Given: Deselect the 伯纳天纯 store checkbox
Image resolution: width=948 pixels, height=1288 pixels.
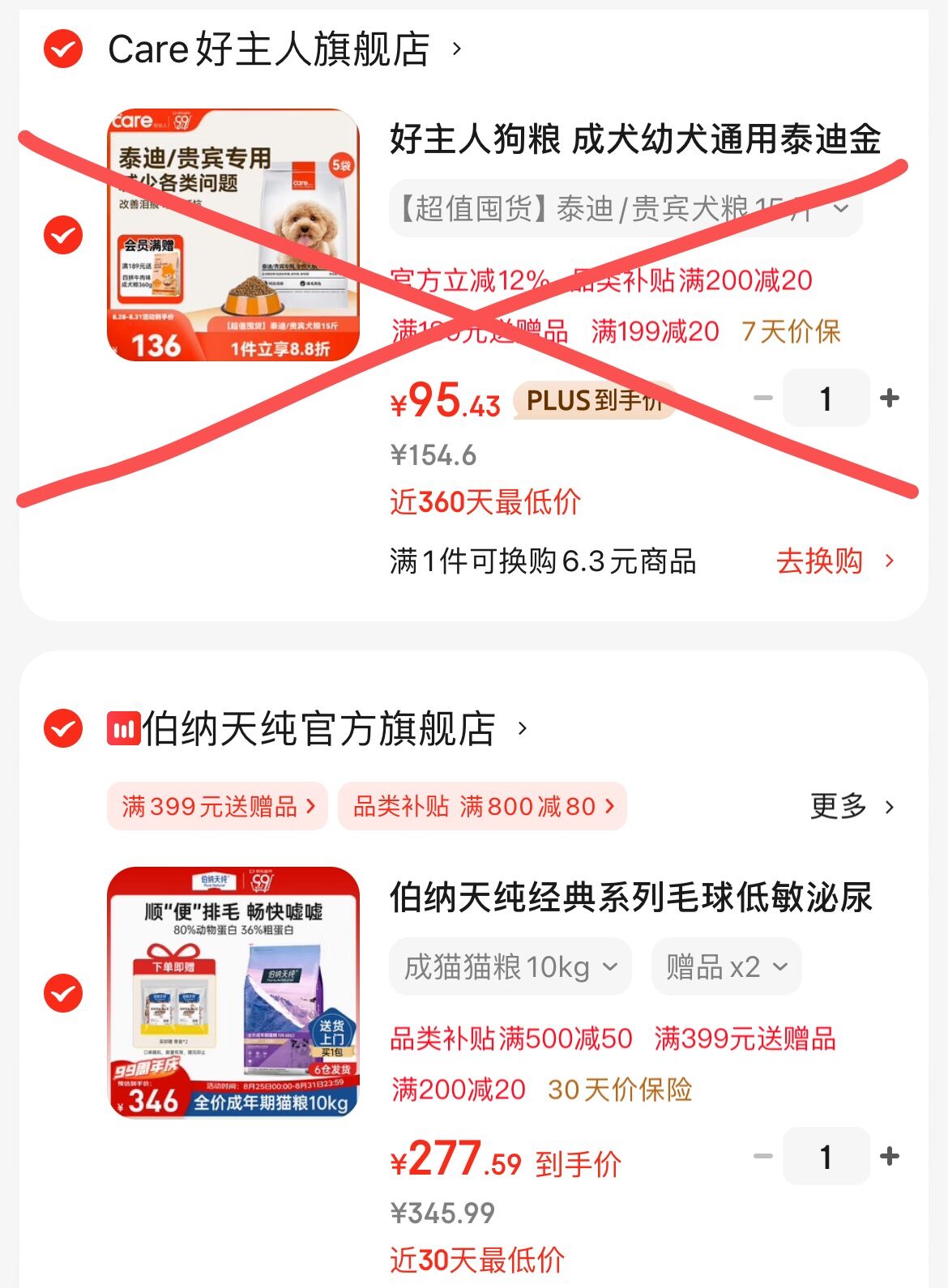Looking at the screenshot, I should click(x=62, y=727).
